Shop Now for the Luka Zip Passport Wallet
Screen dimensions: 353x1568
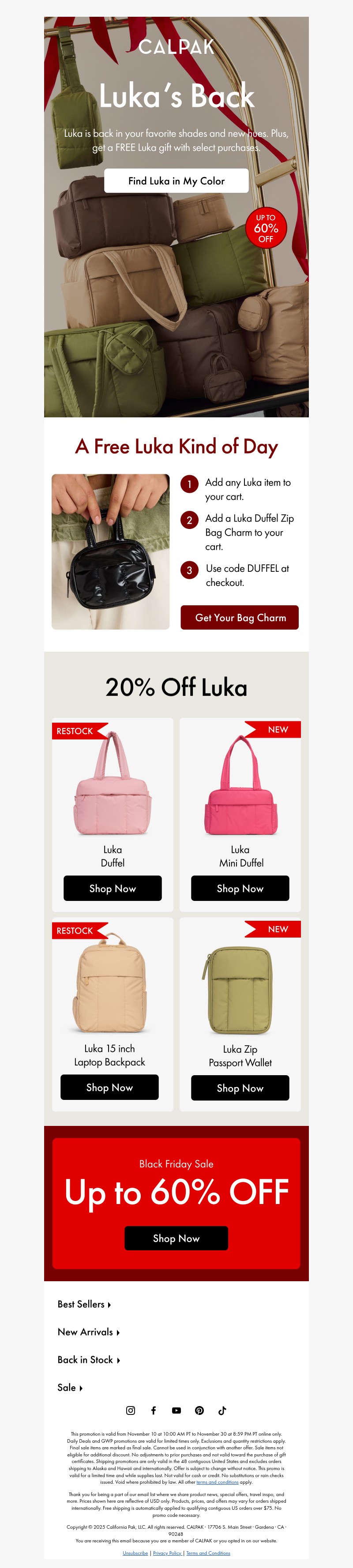pyautogui.click(x=240, y=1088)
